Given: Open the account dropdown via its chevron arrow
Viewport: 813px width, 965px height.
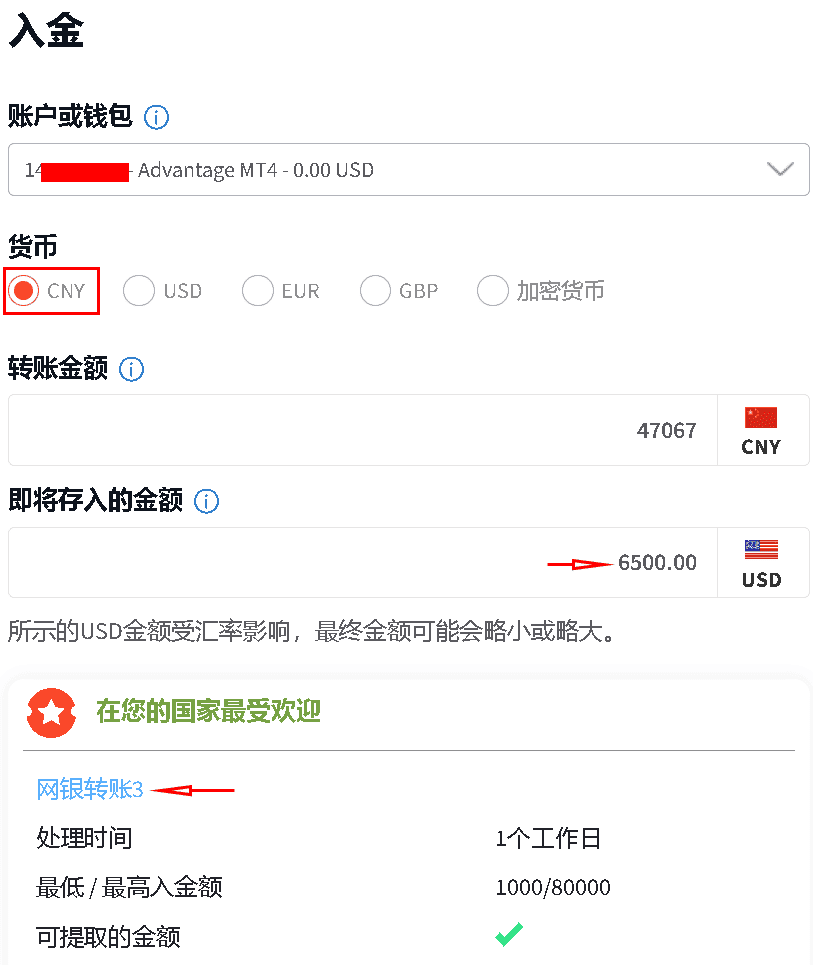Looking at the screenshot, I should tap(779, 169).
